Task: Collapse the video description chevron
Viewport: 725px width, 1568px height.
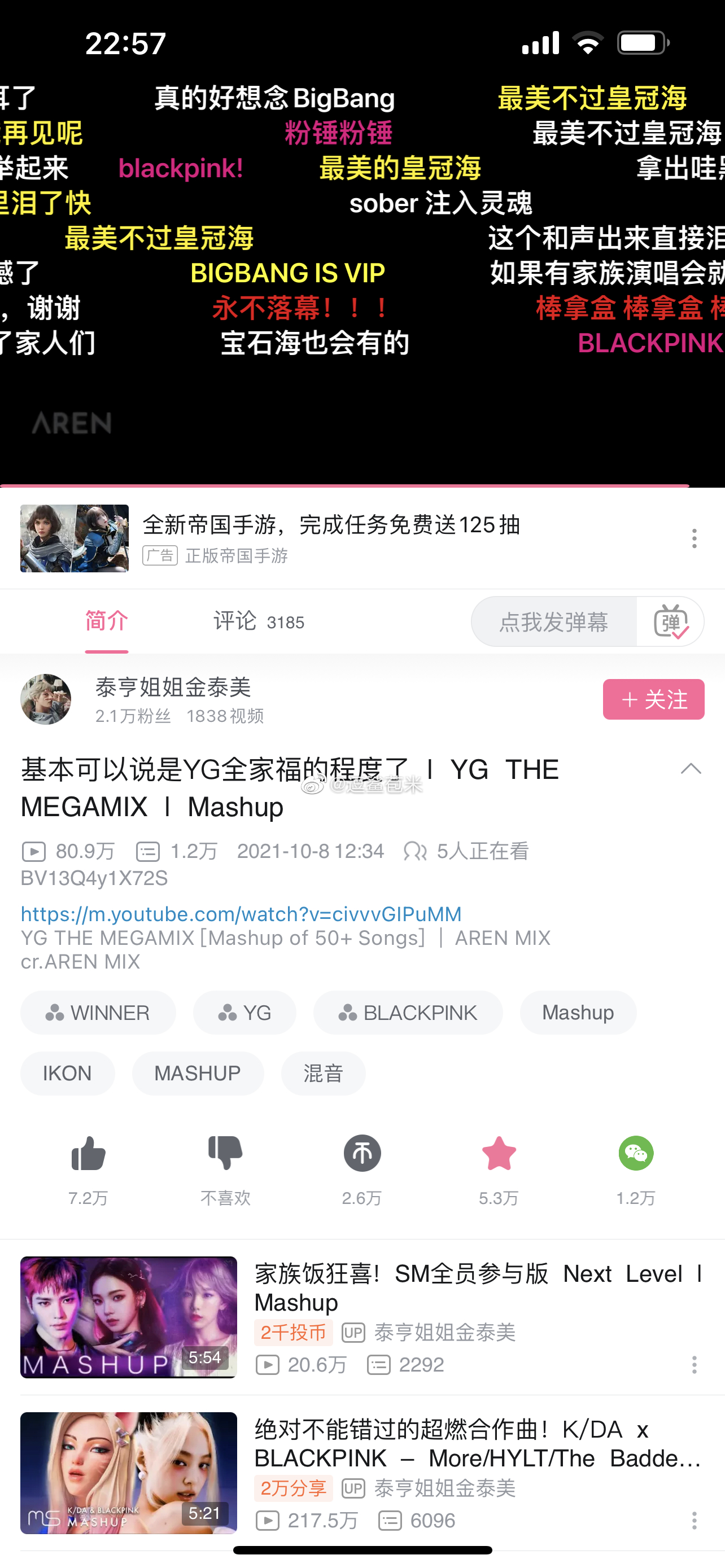Action: pos(691,769)
